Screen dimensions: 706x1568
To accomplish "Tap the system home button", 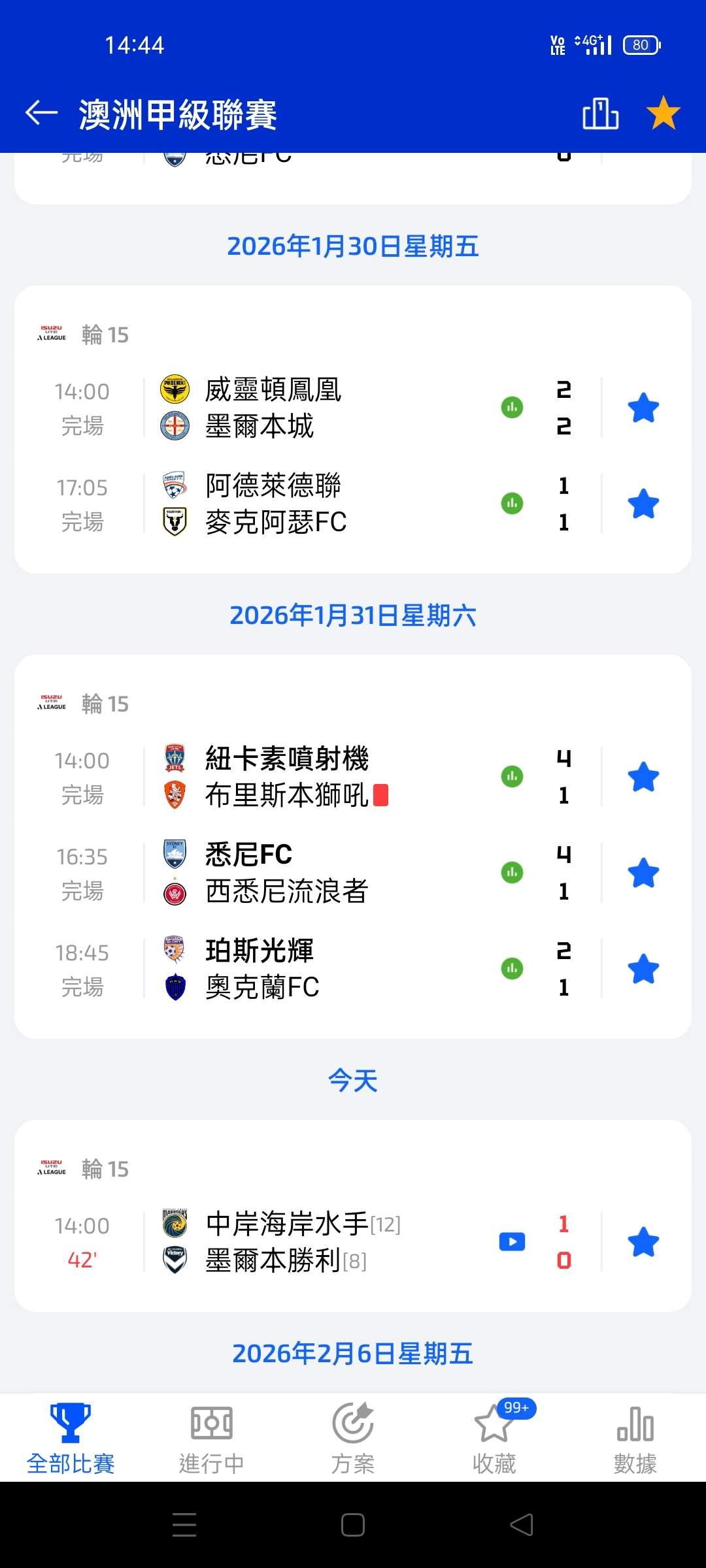I will [353, 1526].
